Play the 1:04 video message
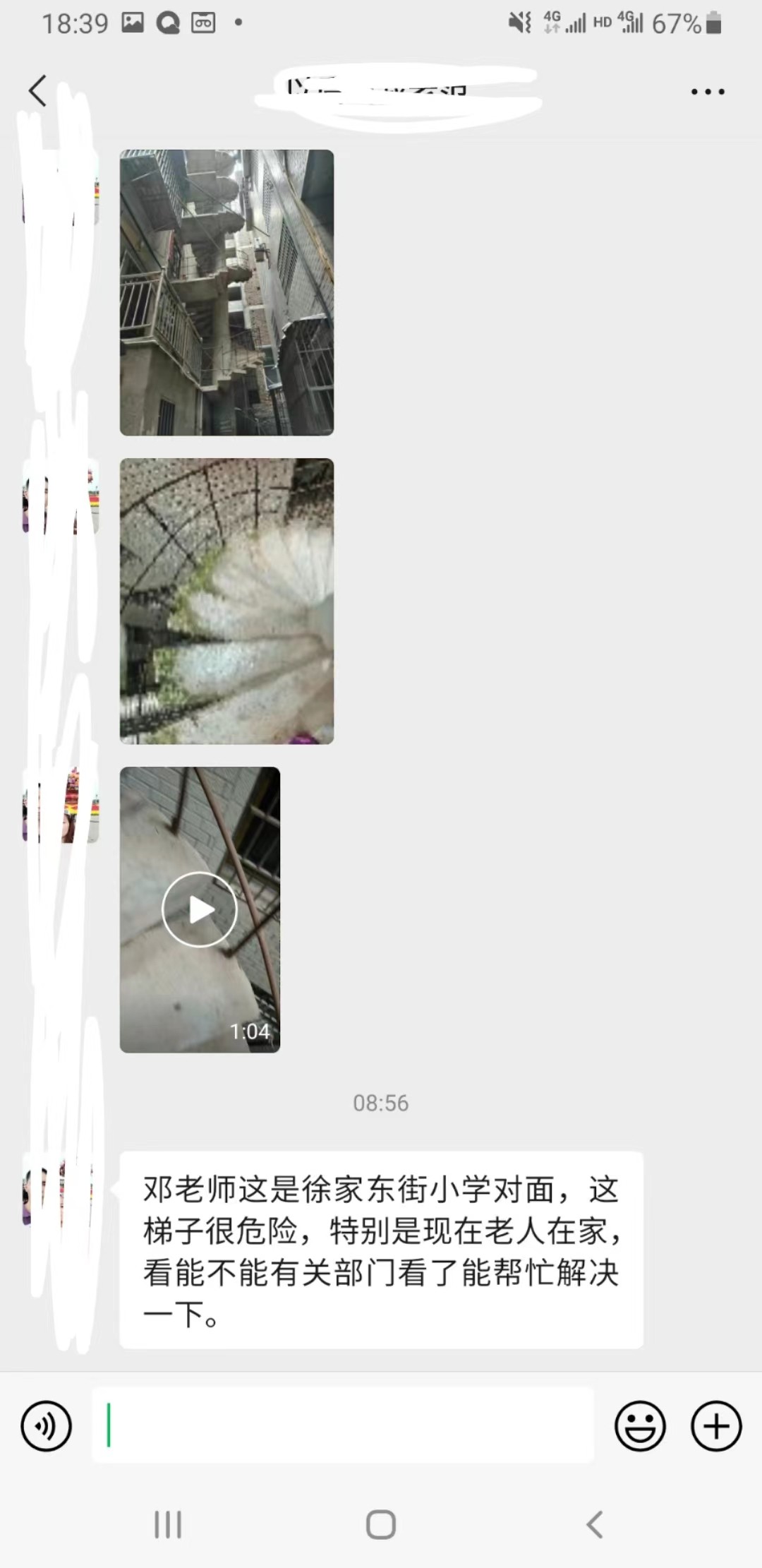 [200, 909]
